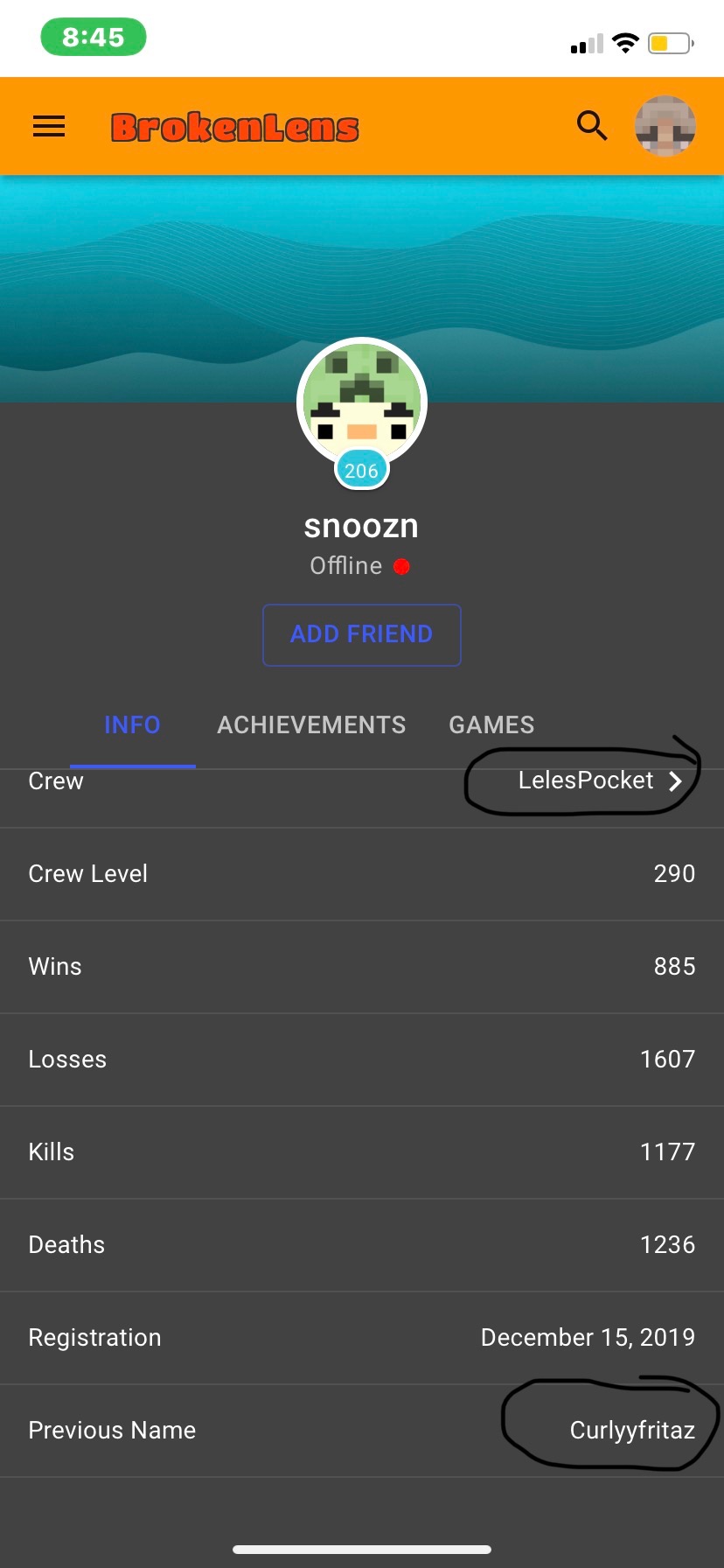Open my account avatar in top bar
The height and width of the screenshot is (1568, 724).
click(665, 126)
